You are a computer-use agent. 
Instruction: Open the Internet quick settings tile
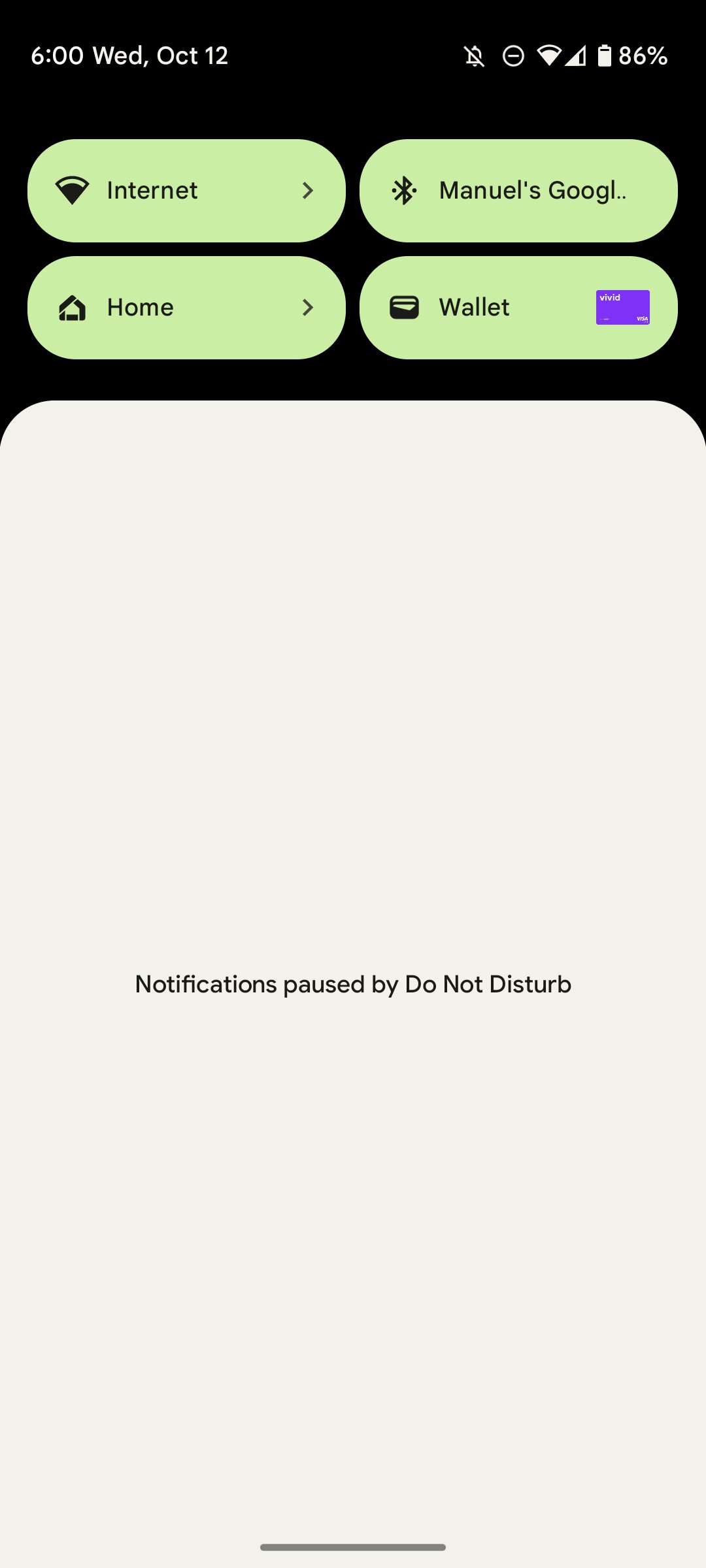coord(186,191)
